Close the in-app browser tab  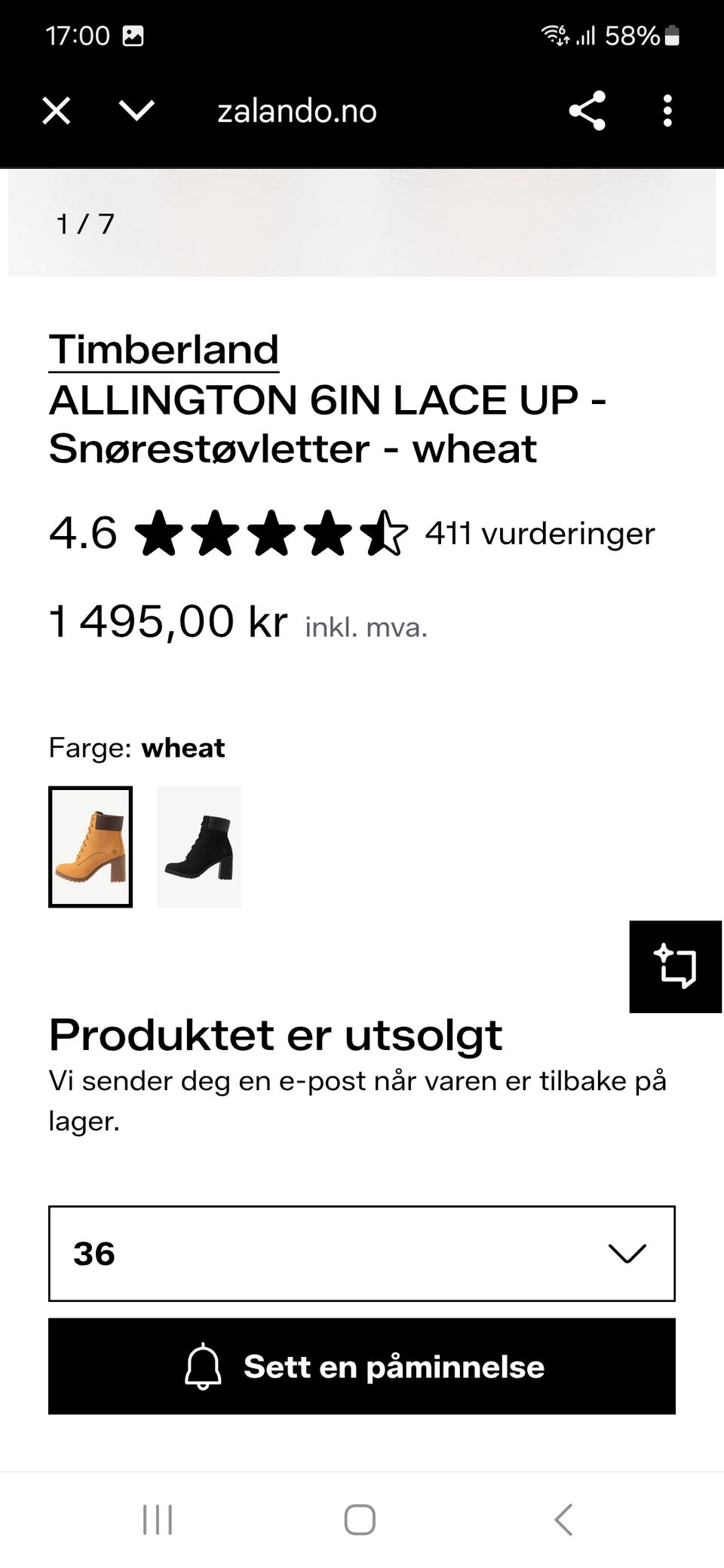tap(57, 112)
